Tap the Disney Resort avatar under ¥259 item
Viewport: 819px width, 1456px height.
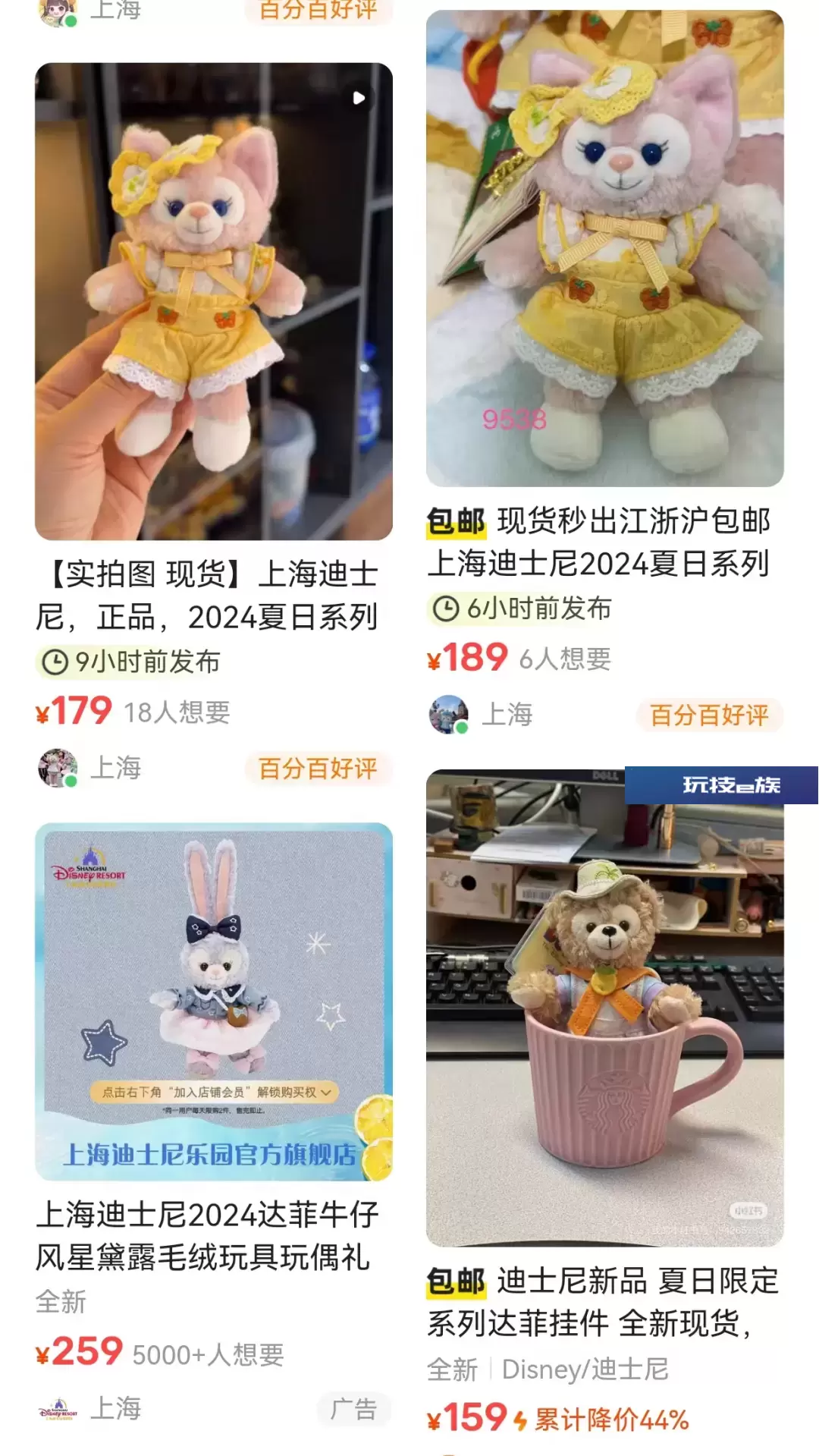[58, 1409]
